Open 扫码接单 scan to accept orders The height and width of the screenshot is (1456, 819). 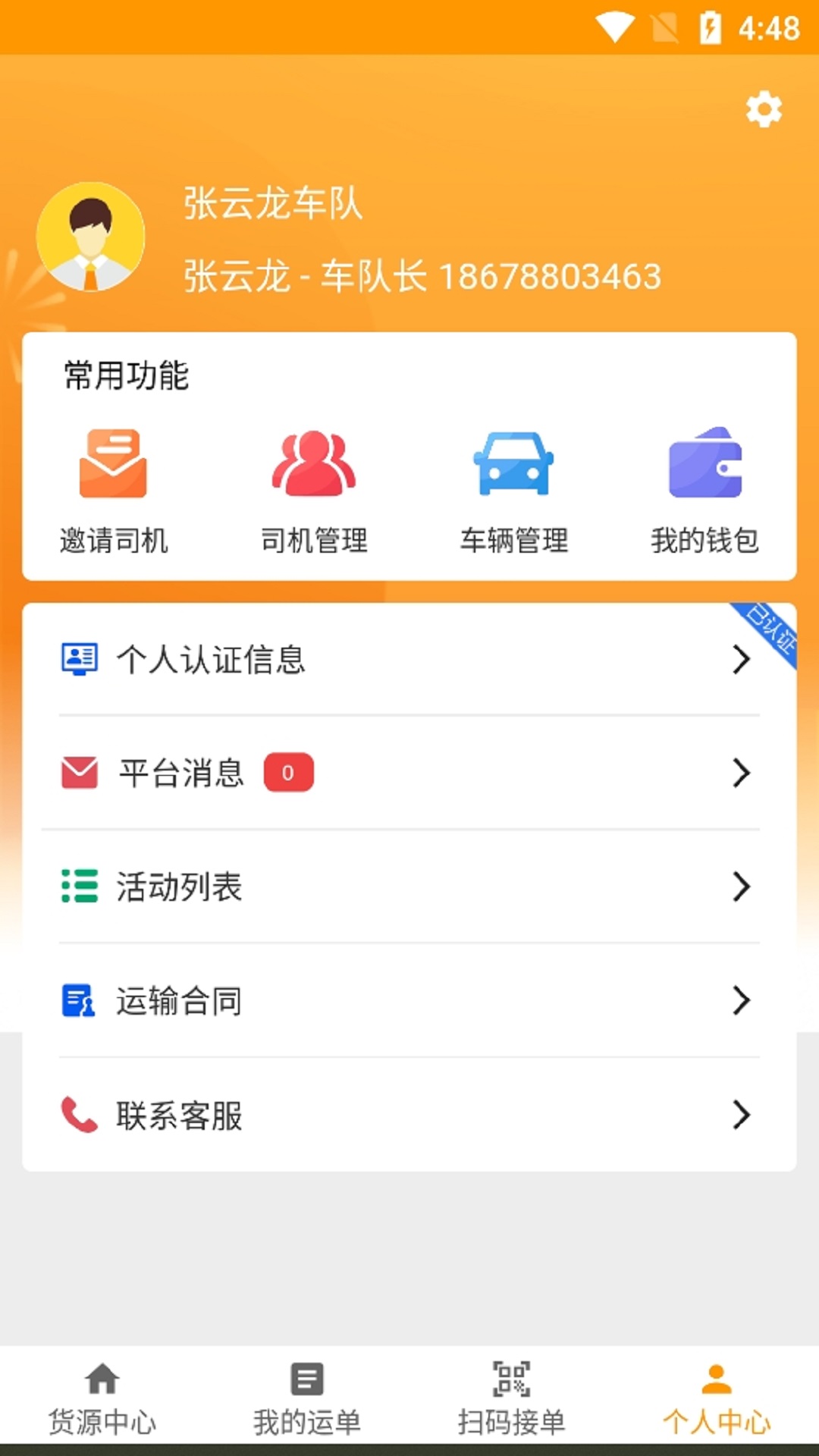[512, 1399]
